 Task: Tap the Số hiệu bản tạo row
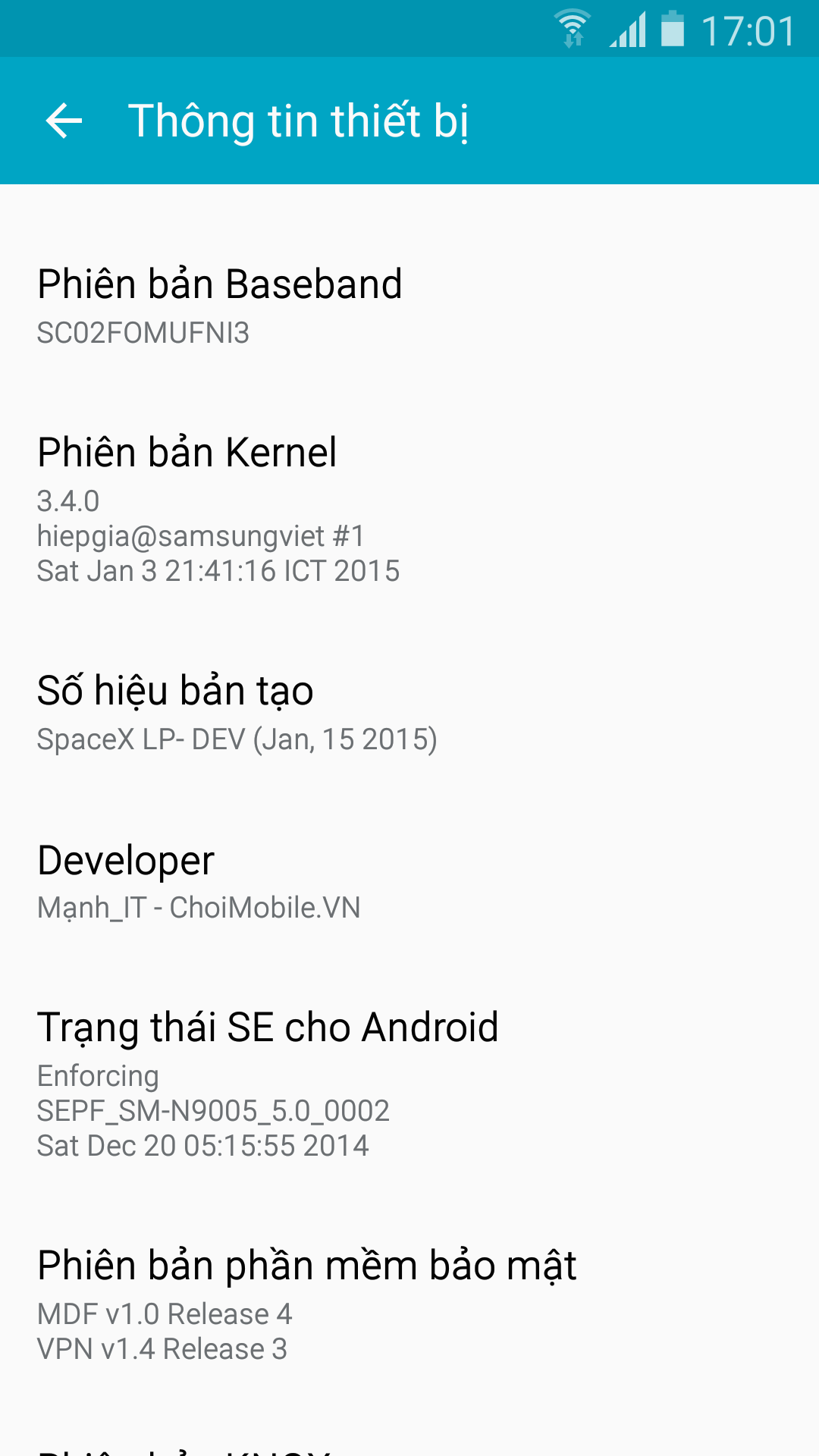point(409,713)
